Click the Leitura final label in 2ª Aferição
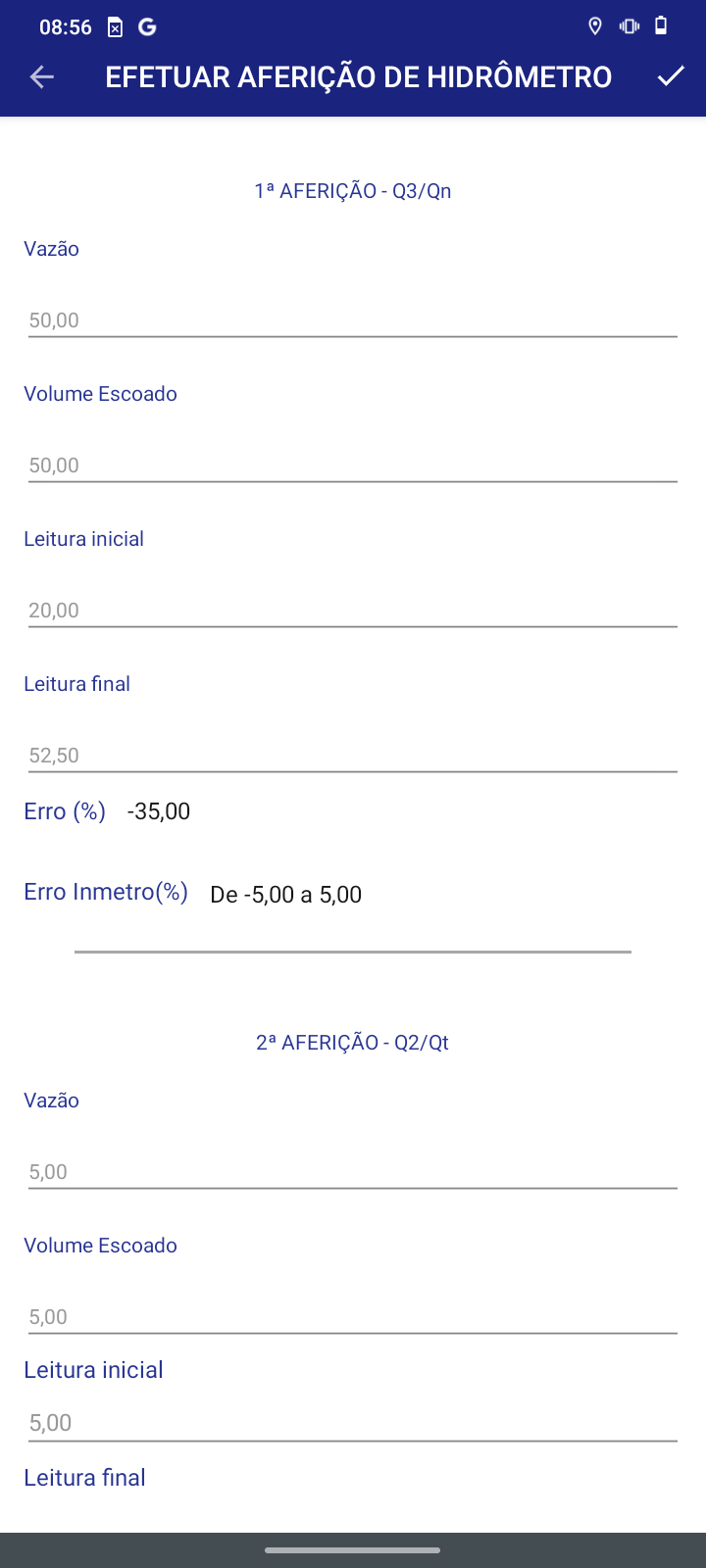This screenshot has height=1568, width=706. coord(84,1477)
